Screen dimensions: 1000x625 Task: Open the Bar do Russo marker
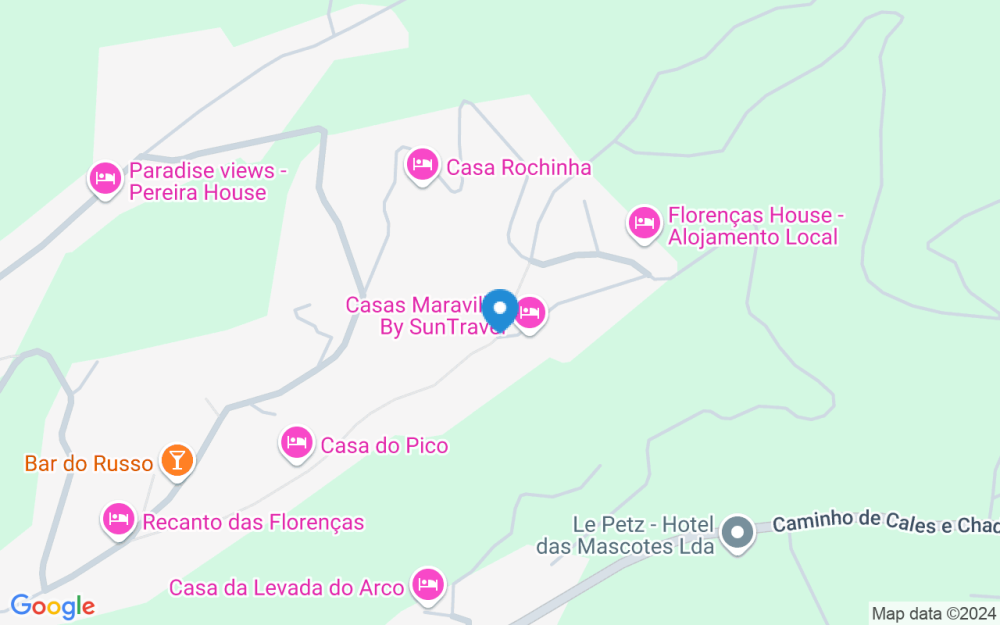(x=177, y=461)
